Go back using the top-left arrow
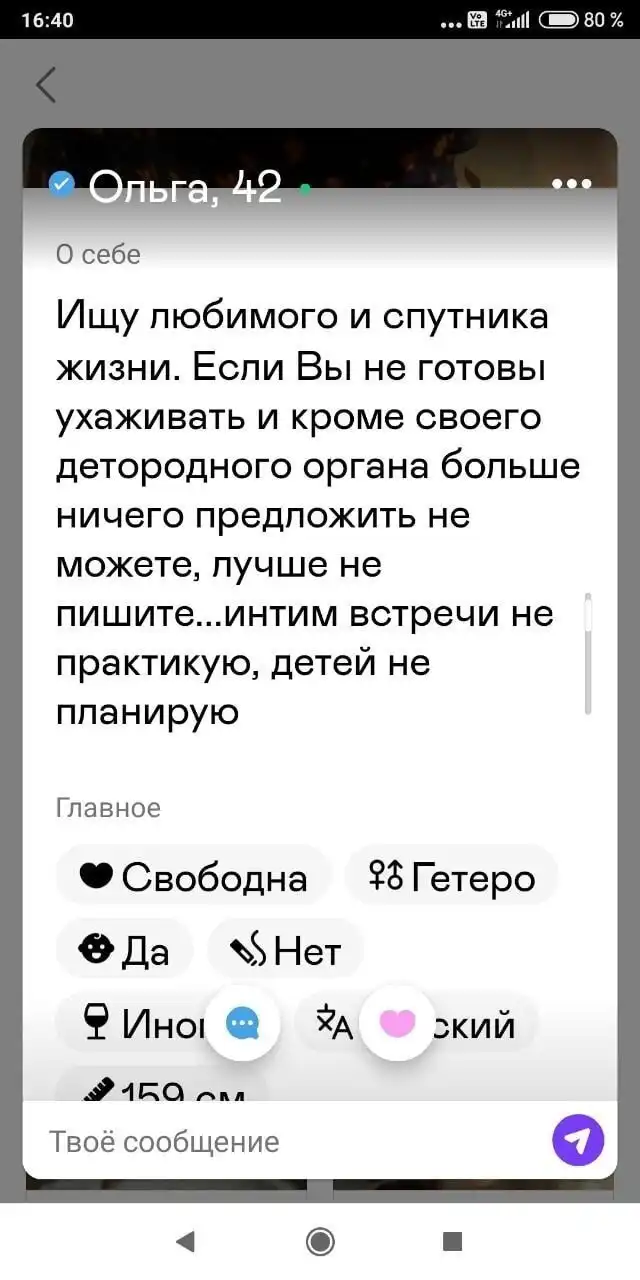 46,85
